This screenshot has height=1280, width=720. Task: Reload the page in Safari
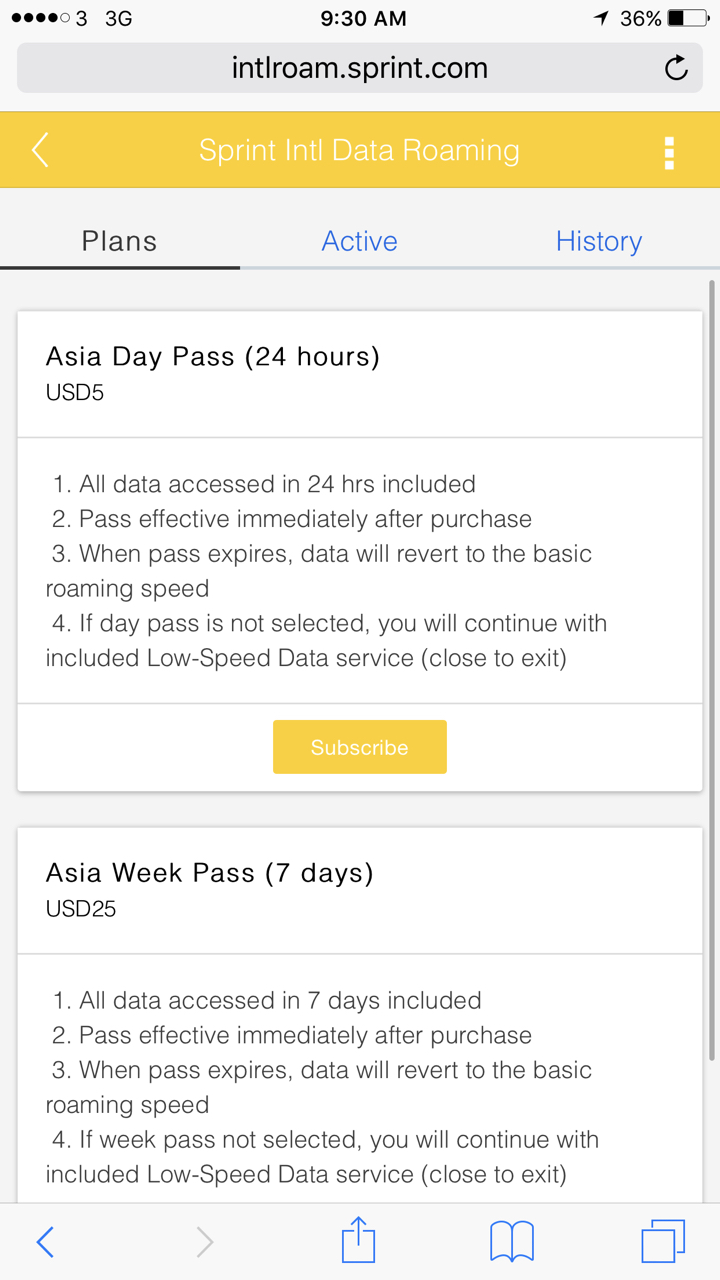pos(676,68)
